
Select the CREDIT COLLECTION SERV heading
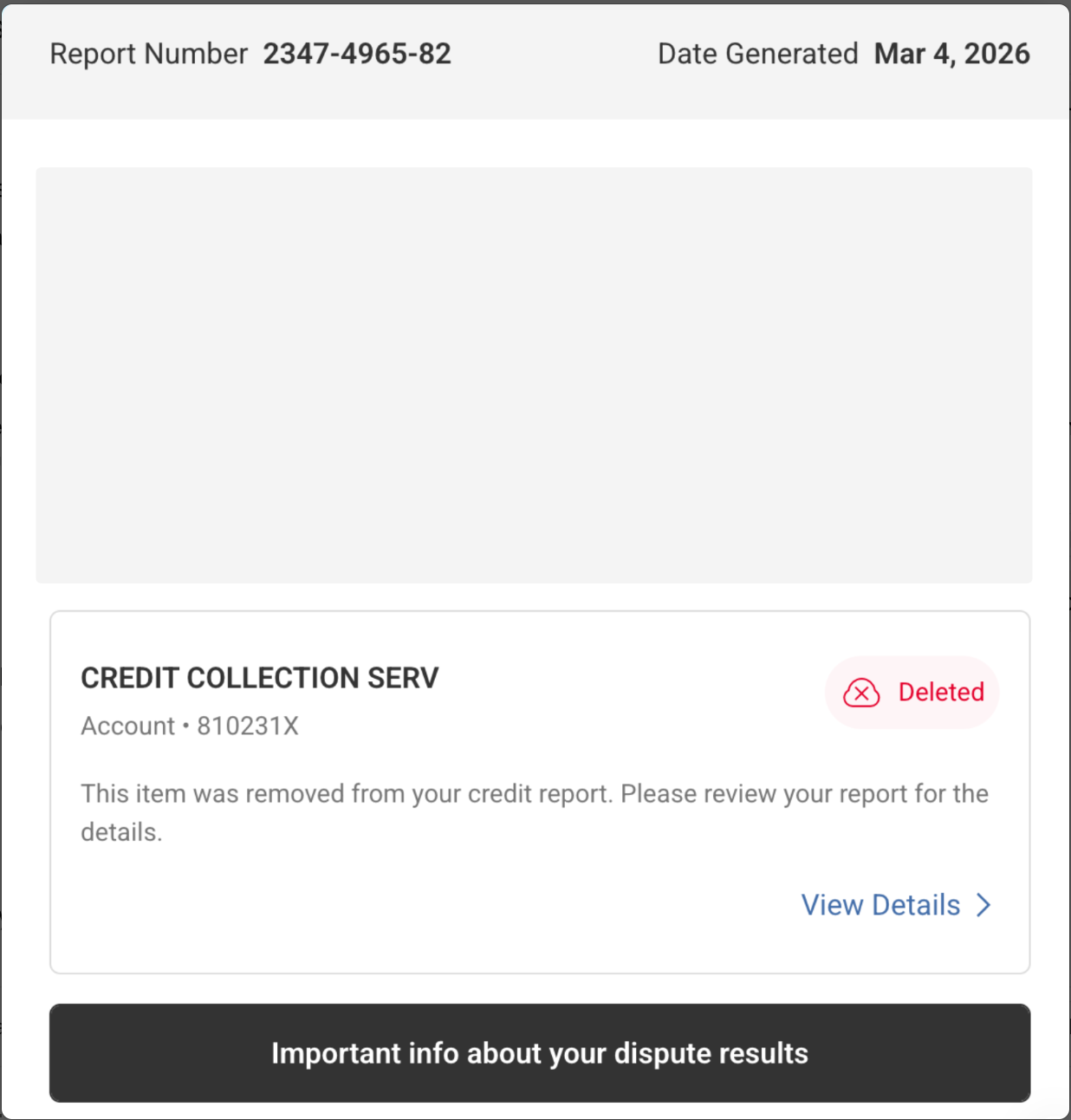click(x=260, y=678)
